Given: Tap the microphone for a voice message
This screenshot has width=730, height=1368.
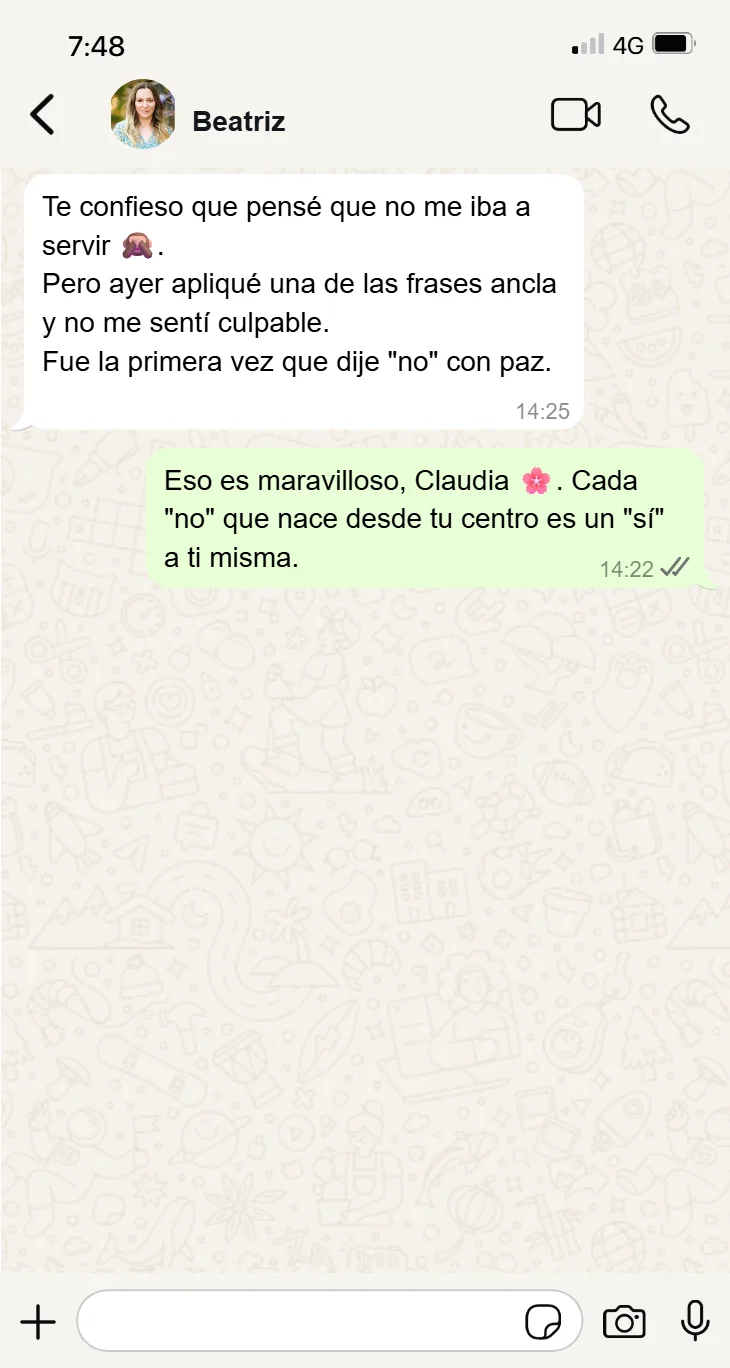Looking at the screenshot, I should (x=695, y=1322).
